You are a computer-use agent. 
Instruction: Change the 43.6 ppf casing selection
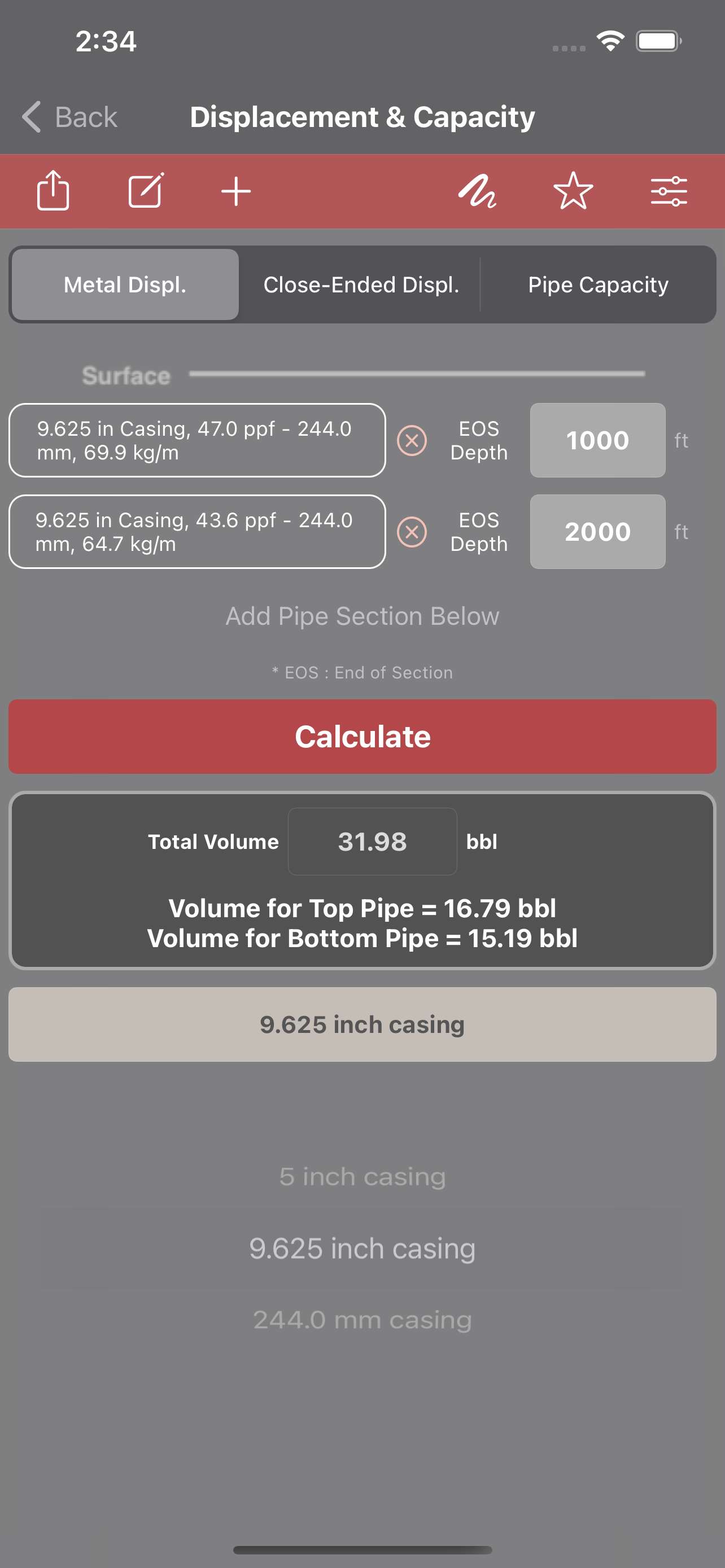point(197,531)
